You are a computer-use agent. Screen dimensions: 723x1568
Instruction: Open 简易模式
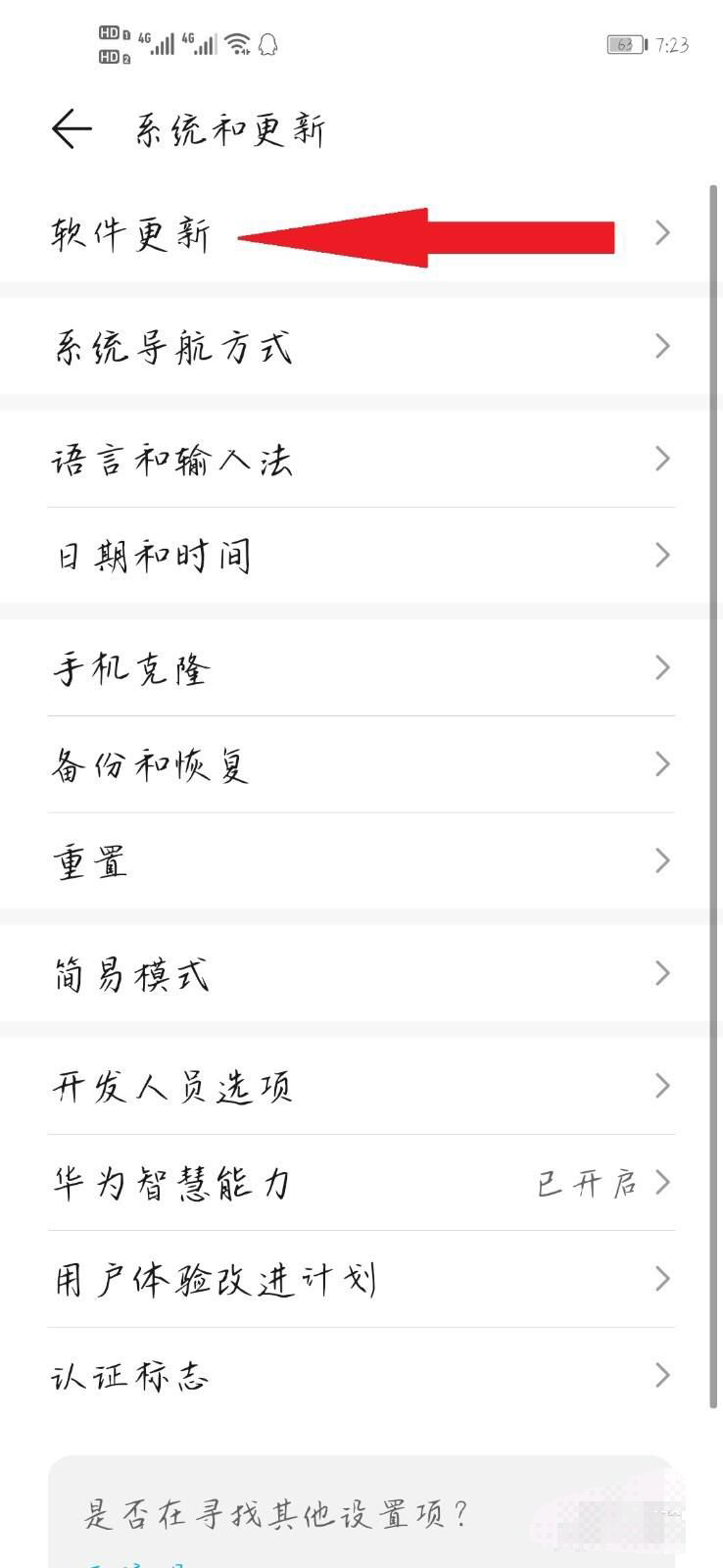pos(131,974)
